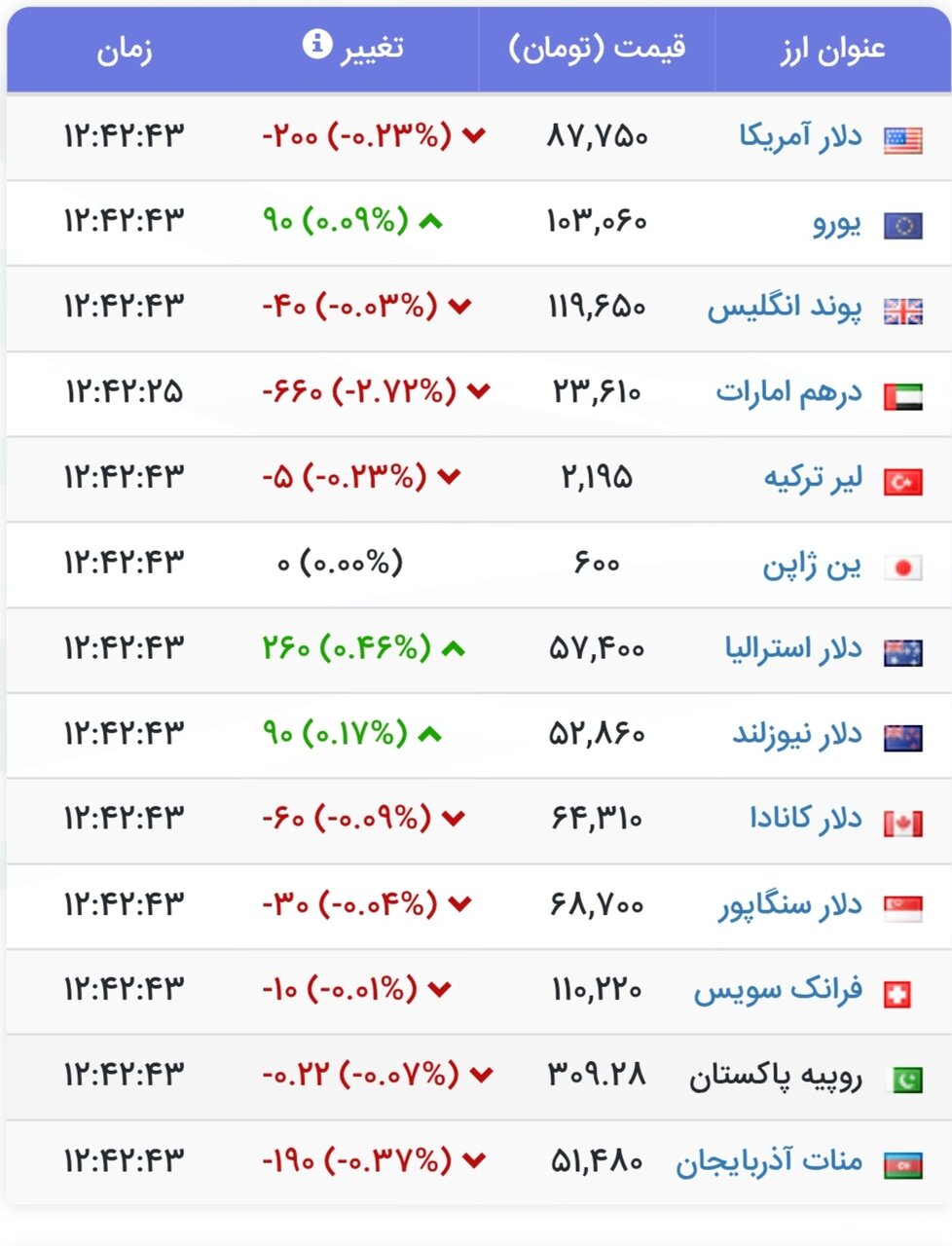This screenshot has width=952, height=1246.
Task: Click the down arrow for درهم امارات
Action: click(x=476, y=392)
